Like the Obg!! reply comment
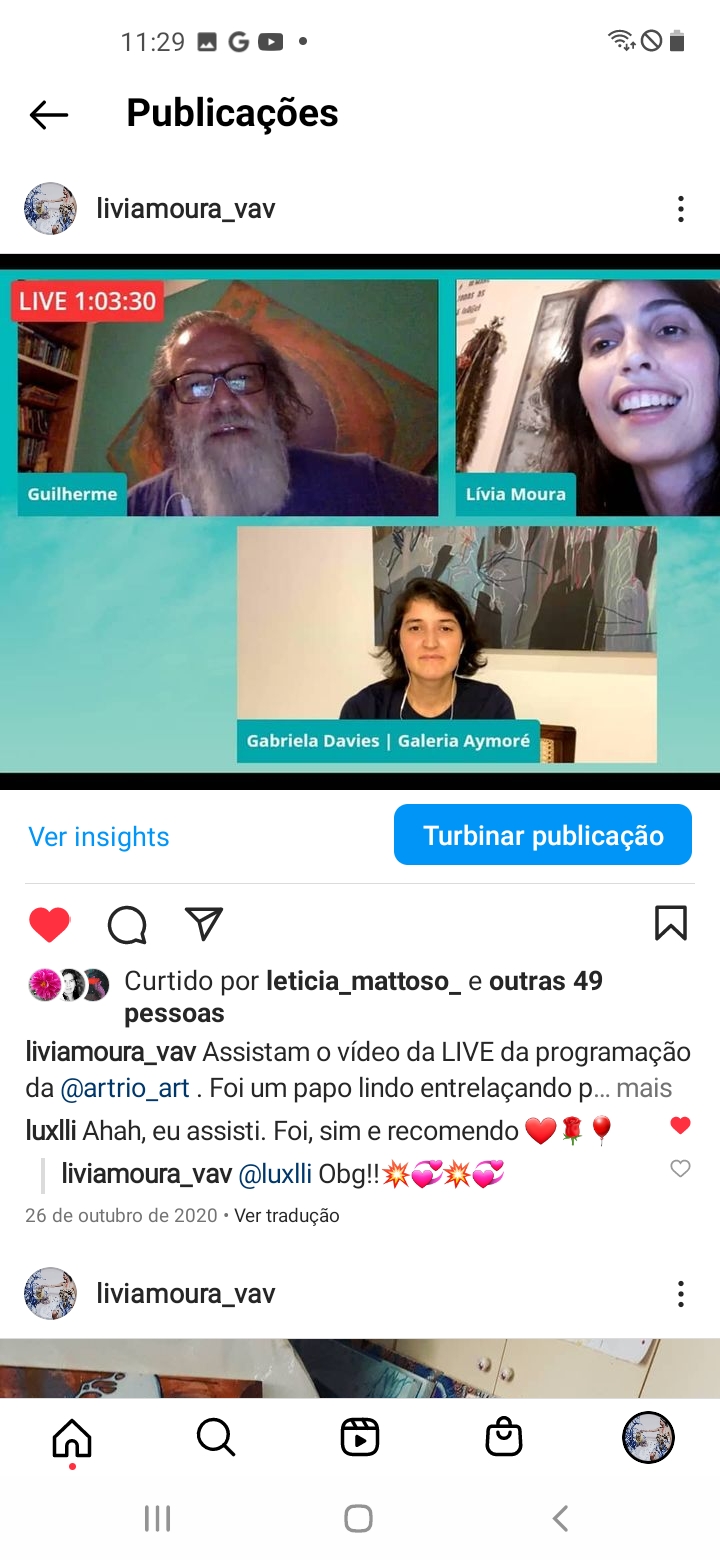This screenshot has height=1560, width=720. coord(680,1168)
